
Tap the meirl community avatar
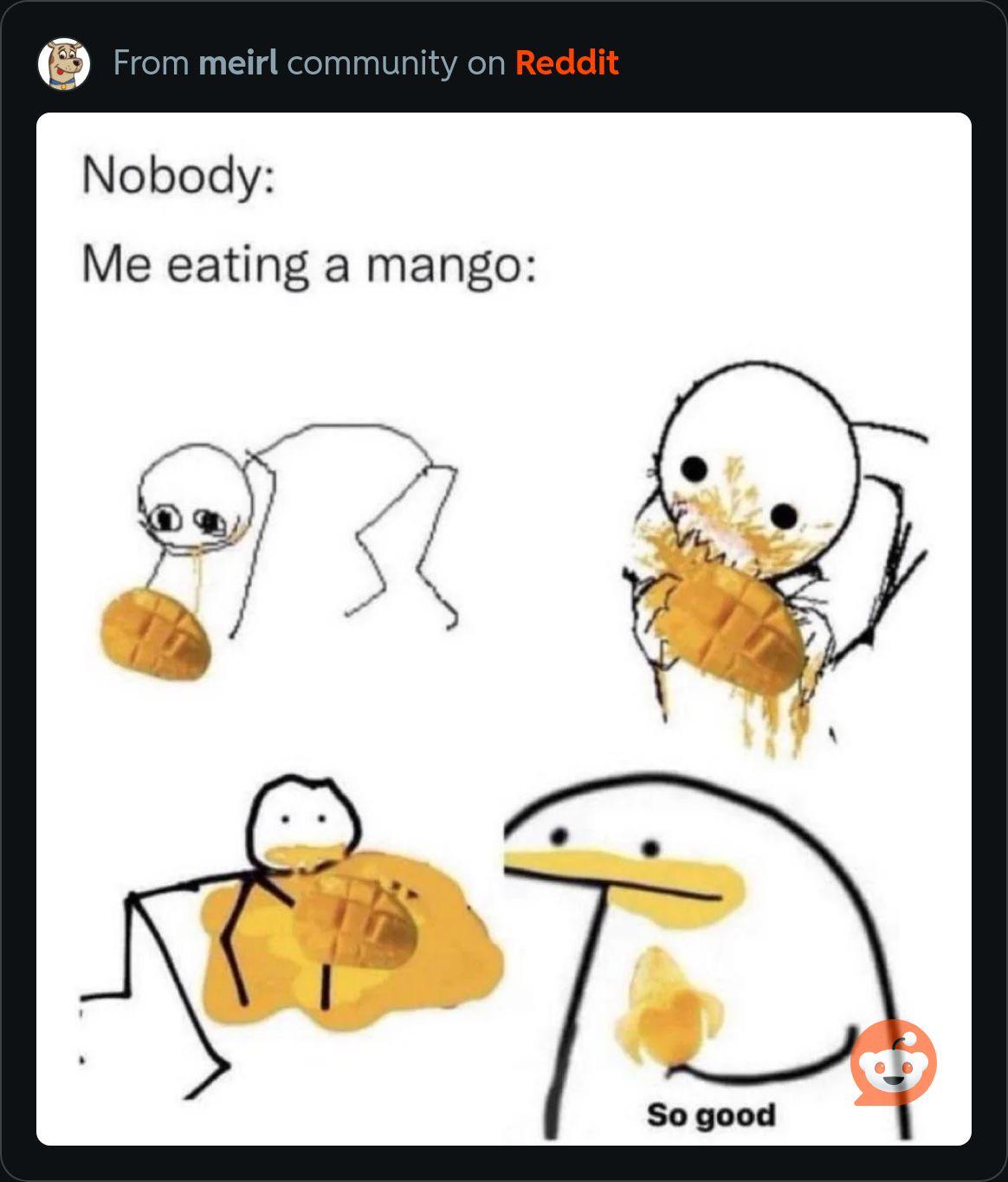tap(64, 64)
